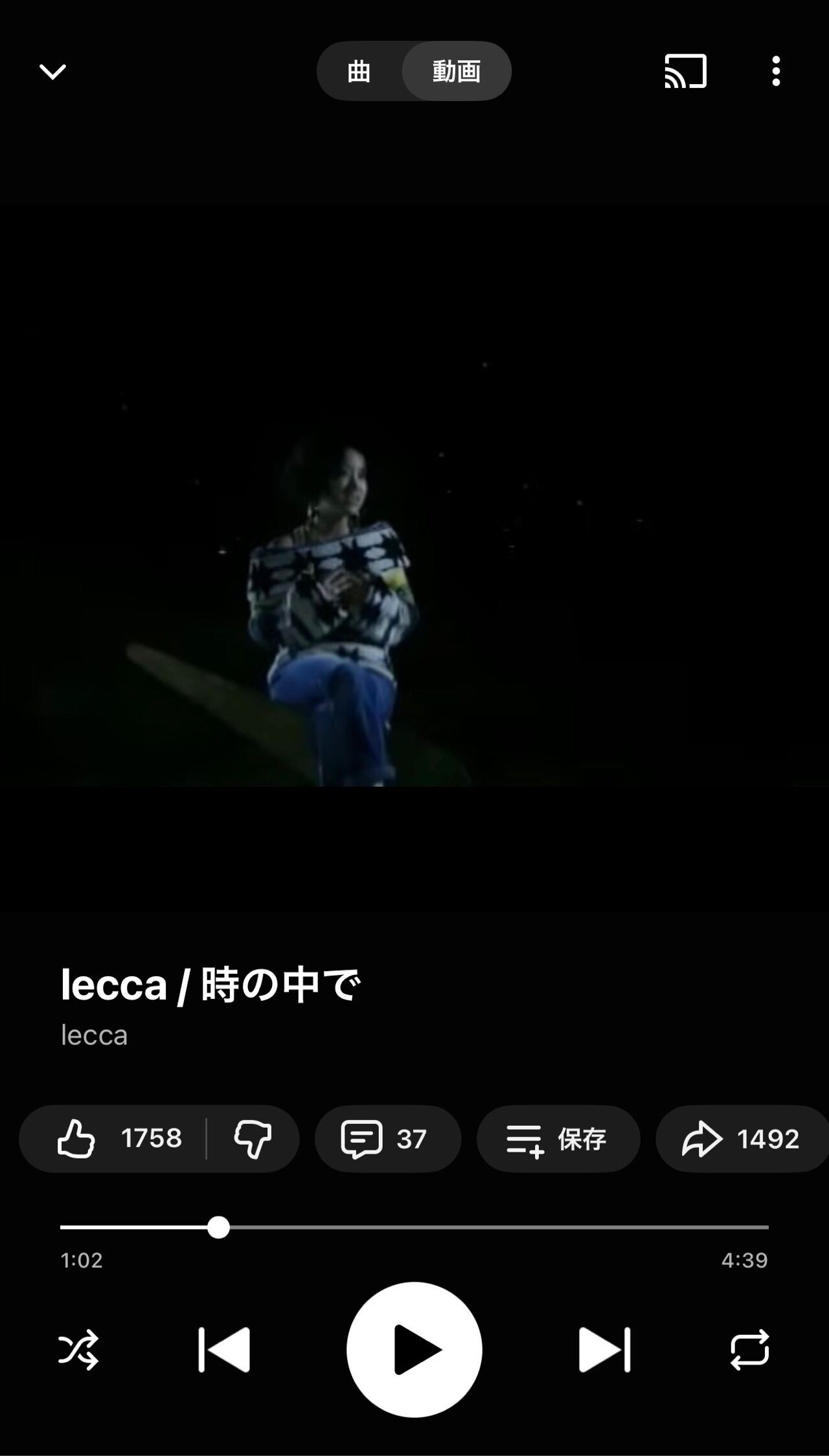Expand the now playing screen artwork
This screenshot has width=829, height=1456.
[x=414, y=583]
